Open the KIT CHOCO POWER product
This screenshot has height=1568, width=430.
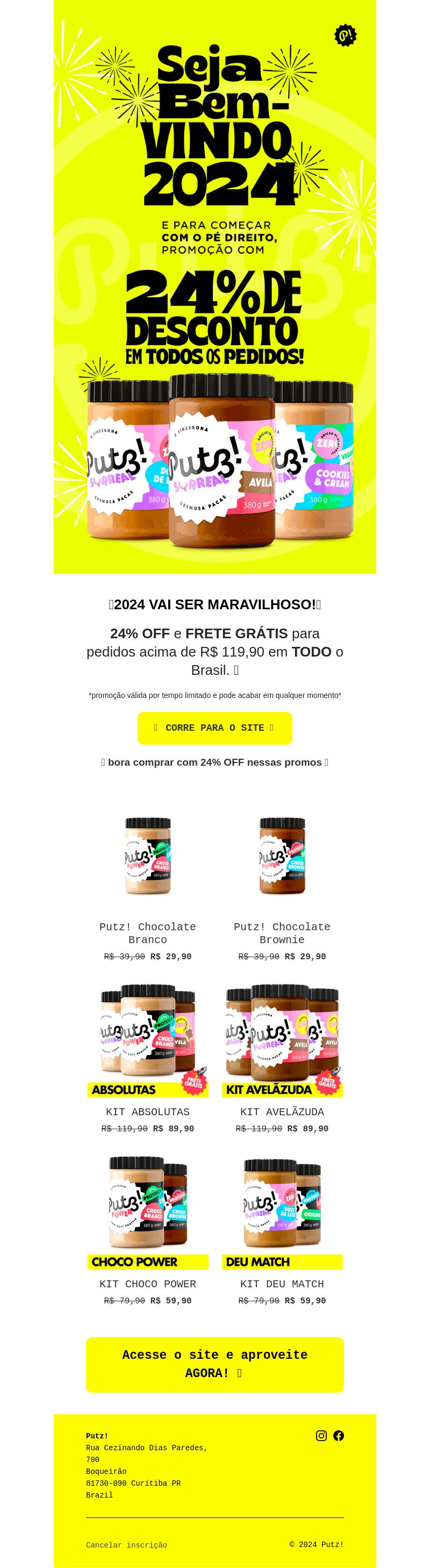(x=148, y=1213)
